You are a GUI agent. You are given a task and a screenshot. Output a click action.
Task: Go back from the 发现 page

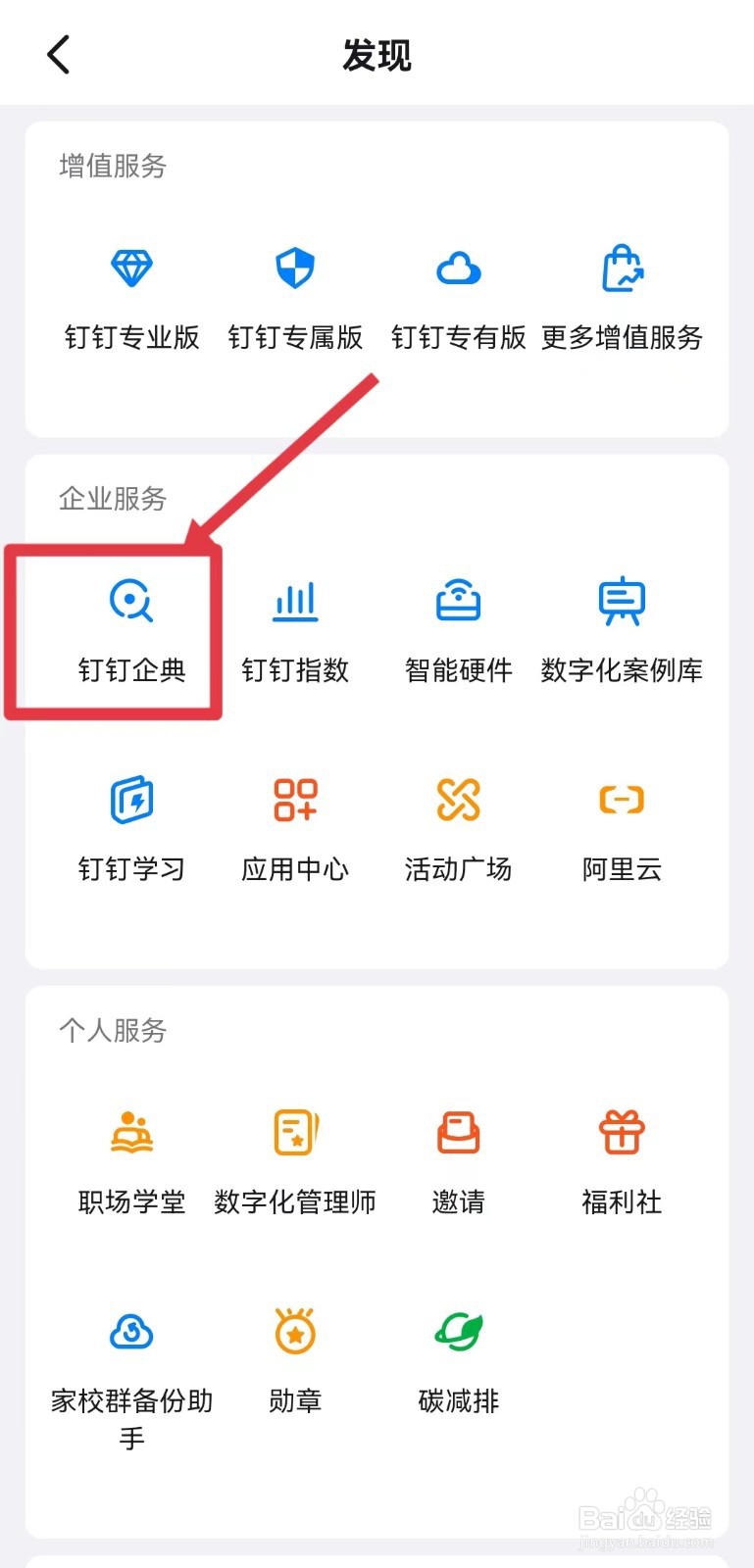[x=59, y=55]
